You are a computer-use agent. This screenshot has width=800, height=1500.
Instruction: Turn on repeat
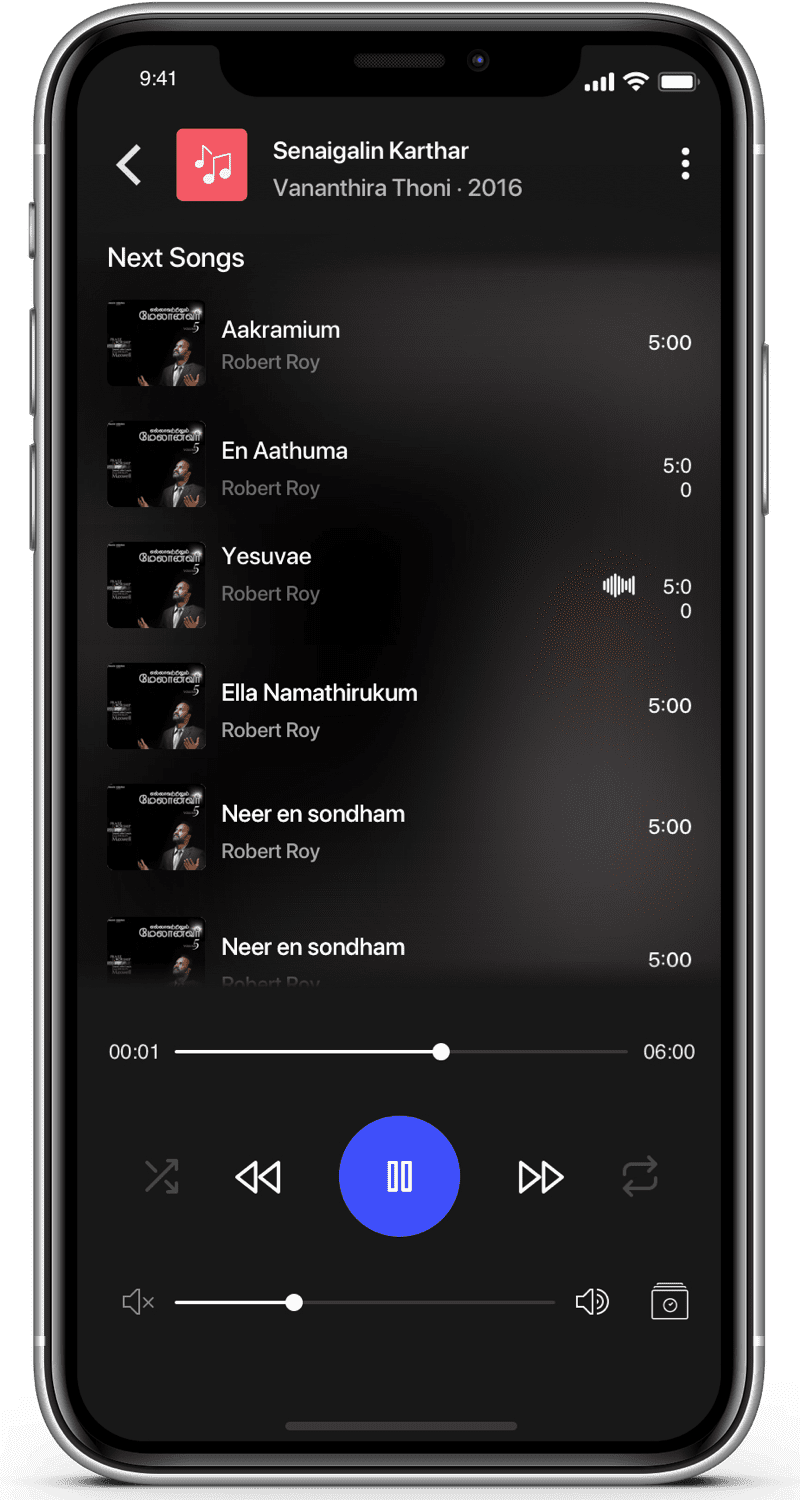pos(640,1177)
